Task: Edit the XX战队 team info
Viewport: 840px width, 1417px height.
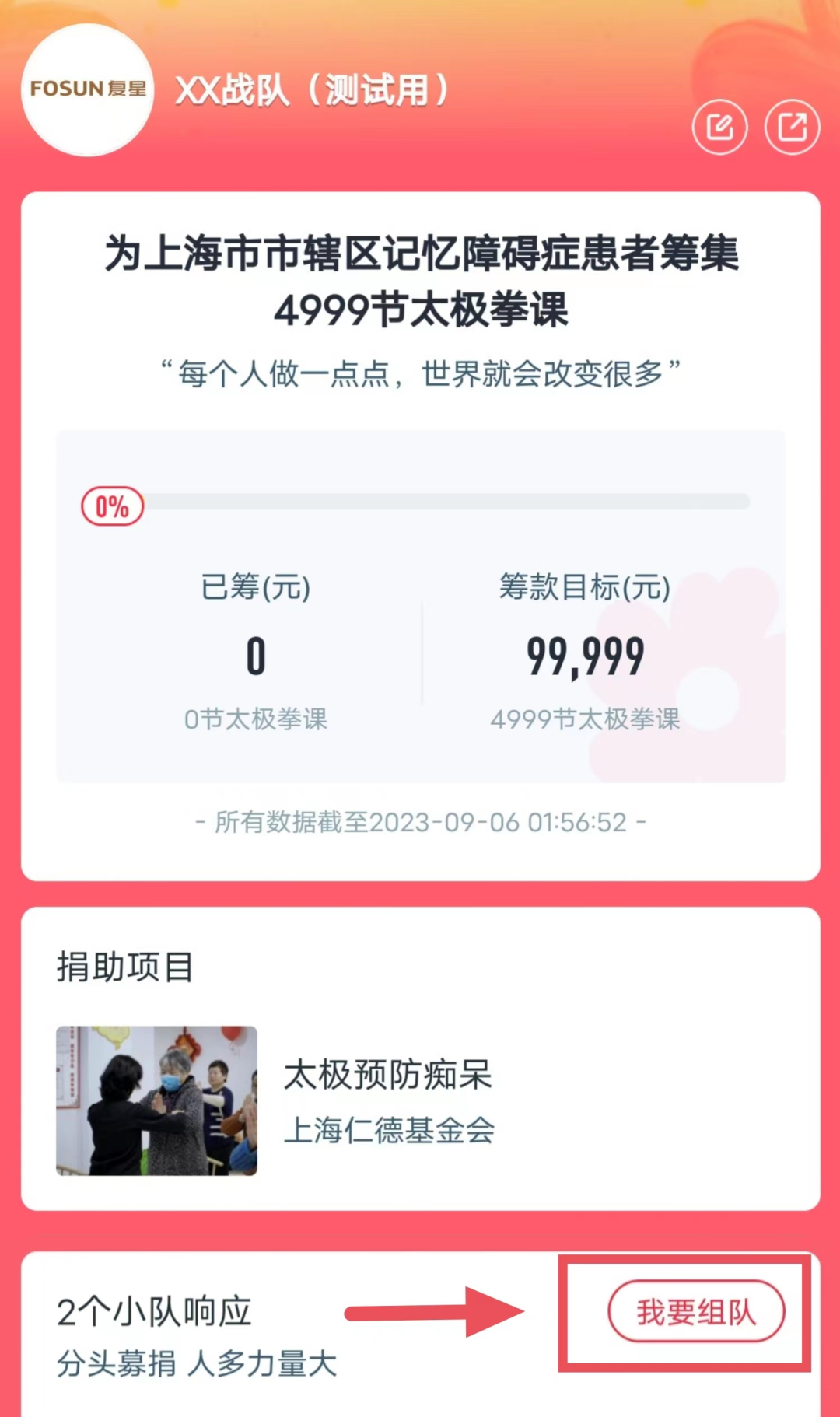Action: [x=719, y=128]
